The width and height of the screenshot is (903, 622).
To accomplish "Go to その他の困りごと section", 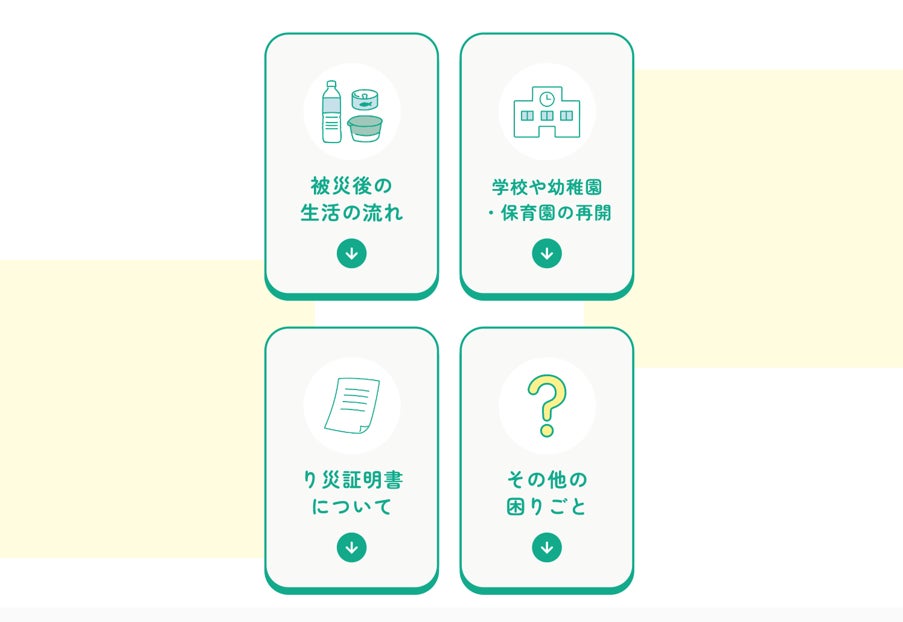I will 546,460.
